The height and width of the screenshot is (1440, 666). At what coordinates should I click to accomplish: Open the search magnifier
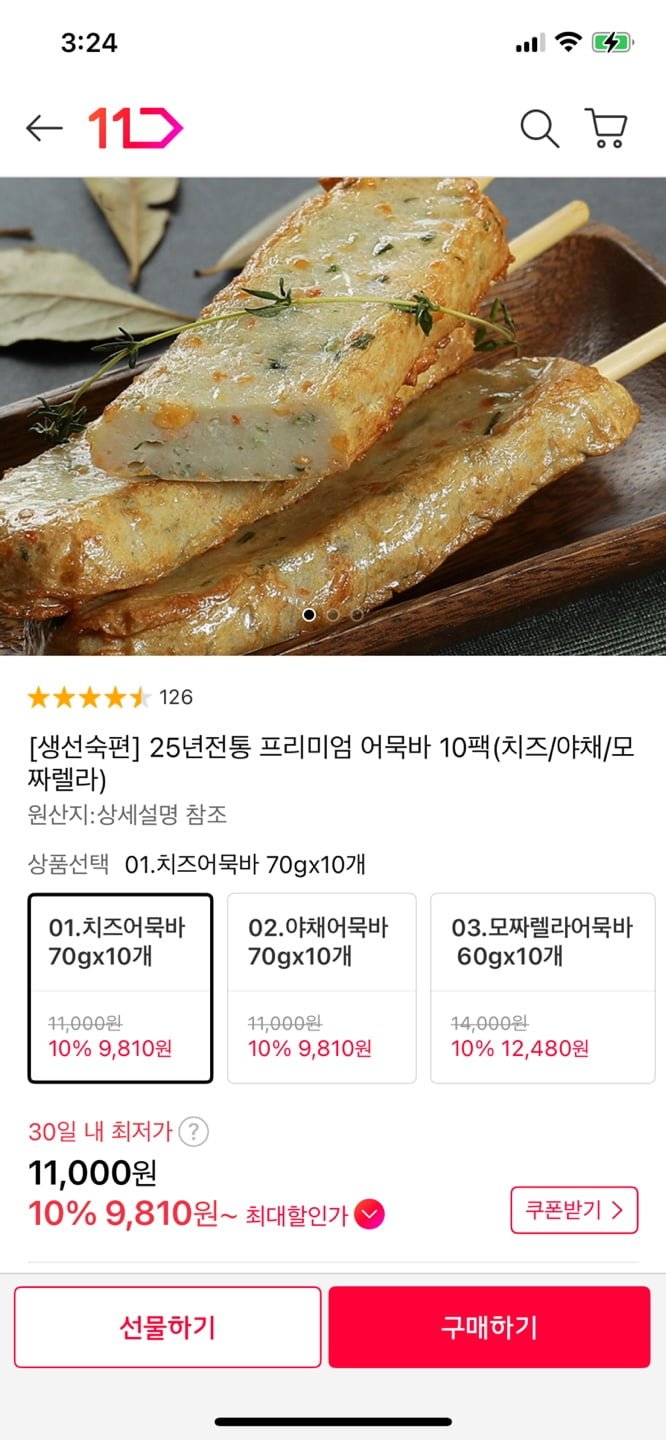click(539, 129)
